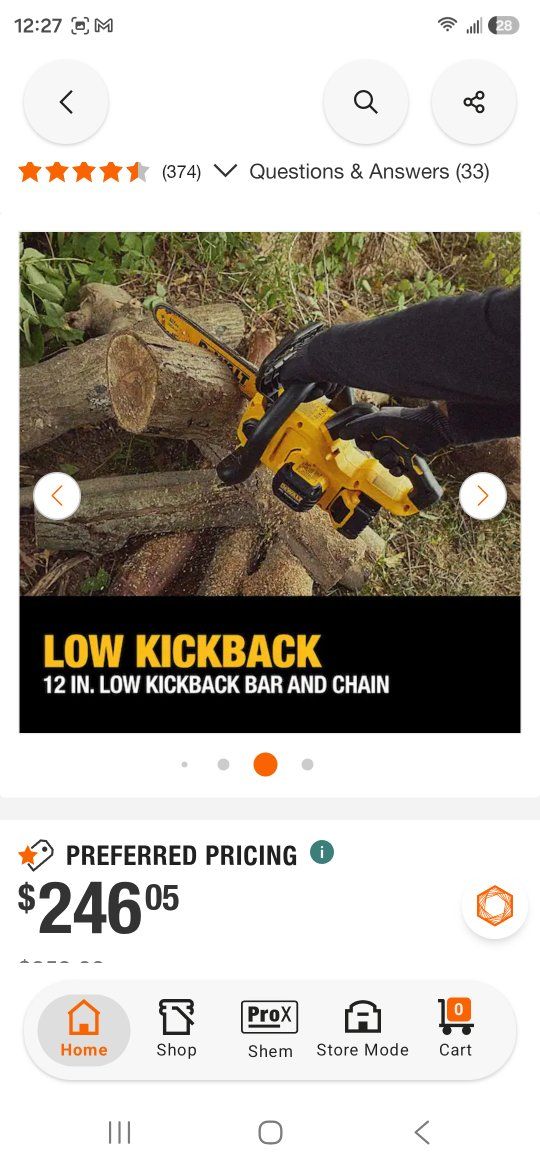Go back using the top arrow
The image size is (540, 1170).
coord(66,101)
